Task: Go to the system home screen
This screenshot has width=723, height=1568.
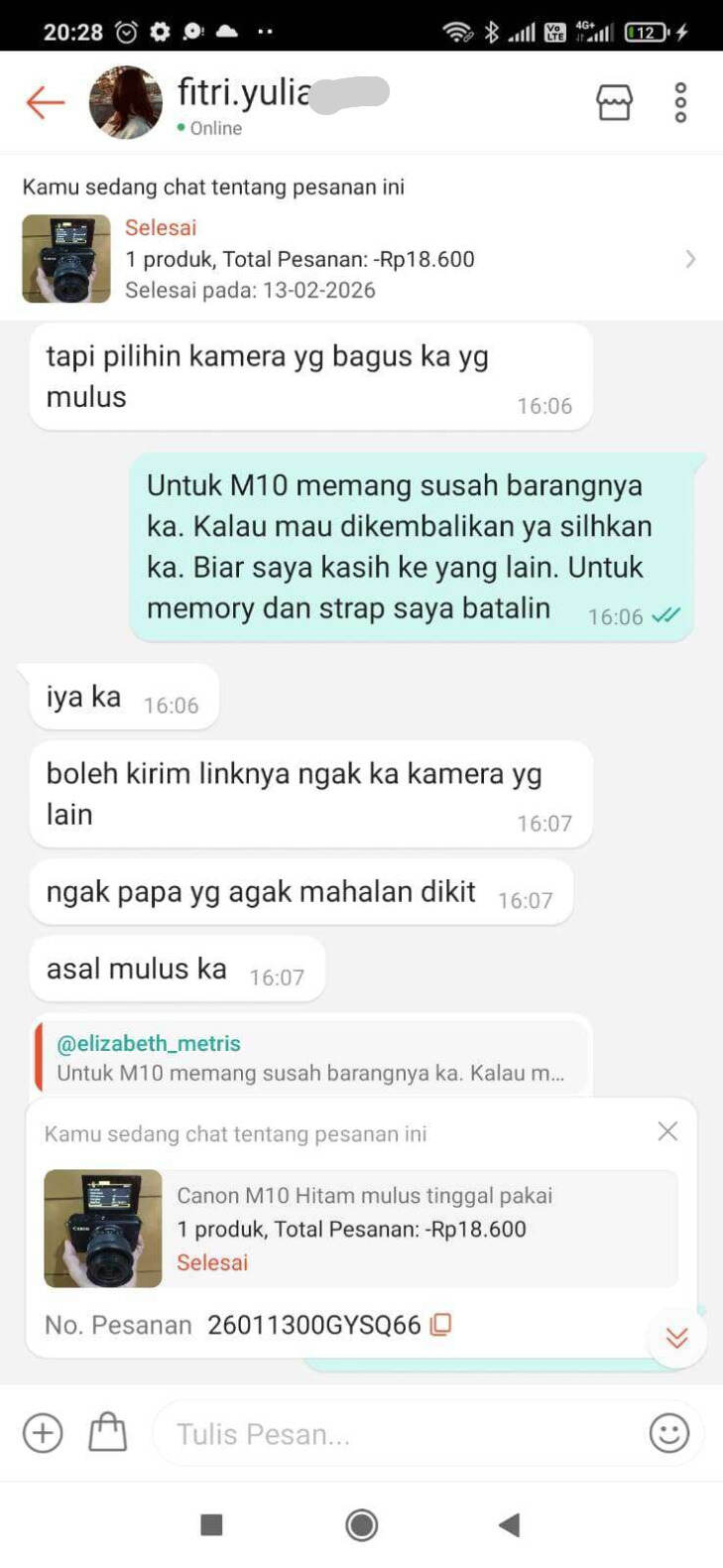Action: pos(361,1524)
